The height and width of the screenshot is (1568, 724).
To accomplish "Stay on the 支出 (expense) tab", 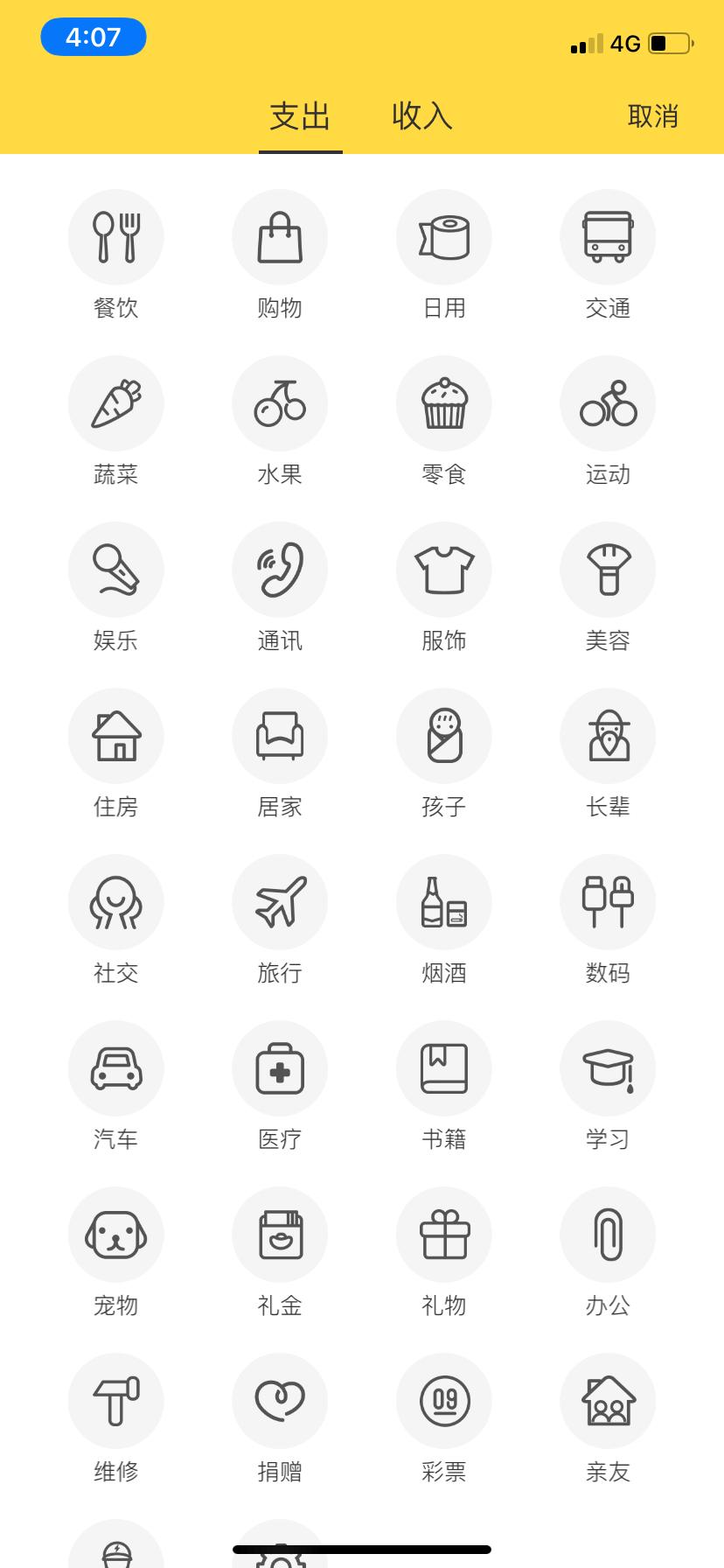I will click(x=298, y=116).
